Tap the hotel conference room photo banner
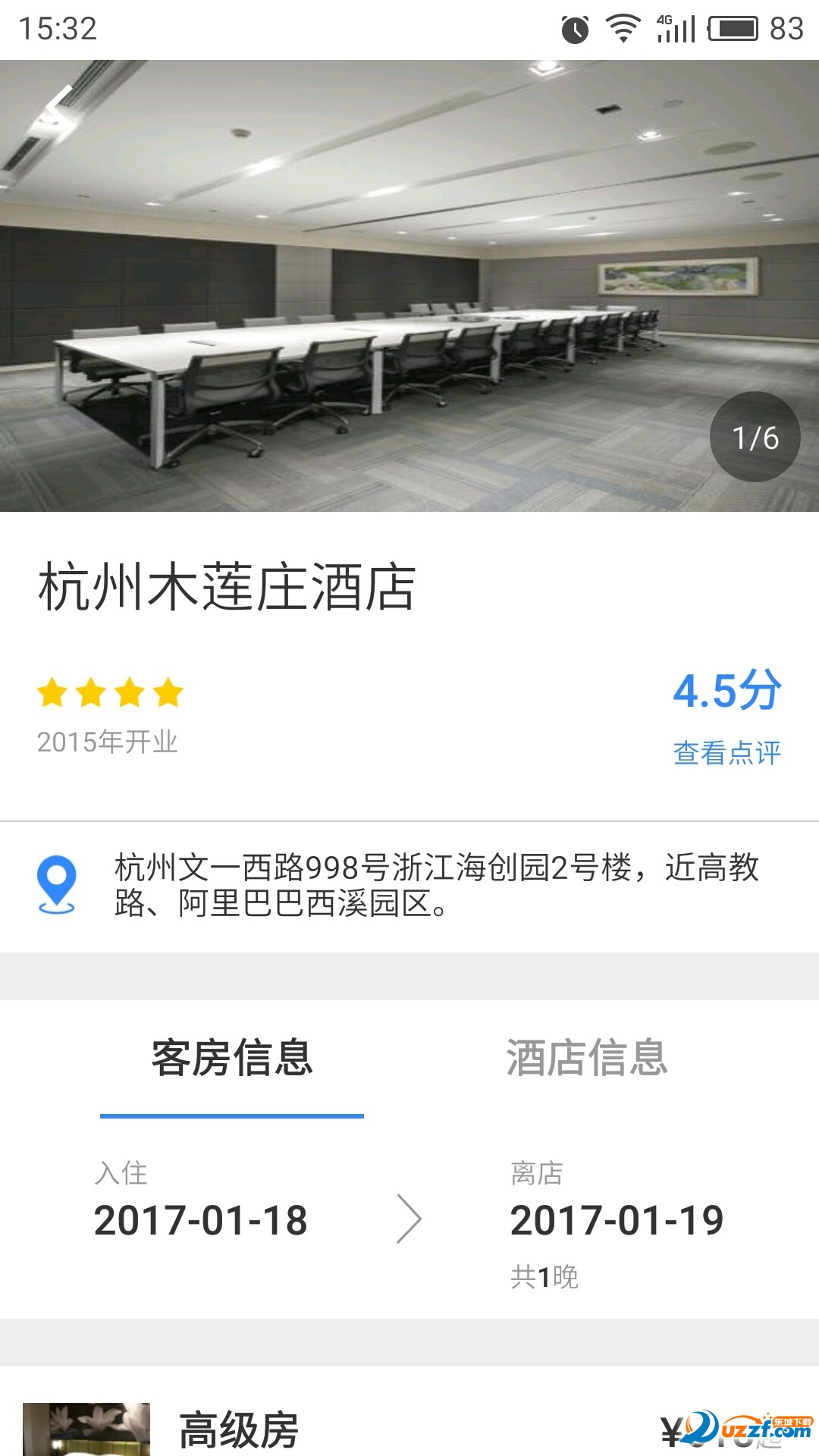Image resolution: width=819 pixels, height=1456 pixels. (409, 288)
